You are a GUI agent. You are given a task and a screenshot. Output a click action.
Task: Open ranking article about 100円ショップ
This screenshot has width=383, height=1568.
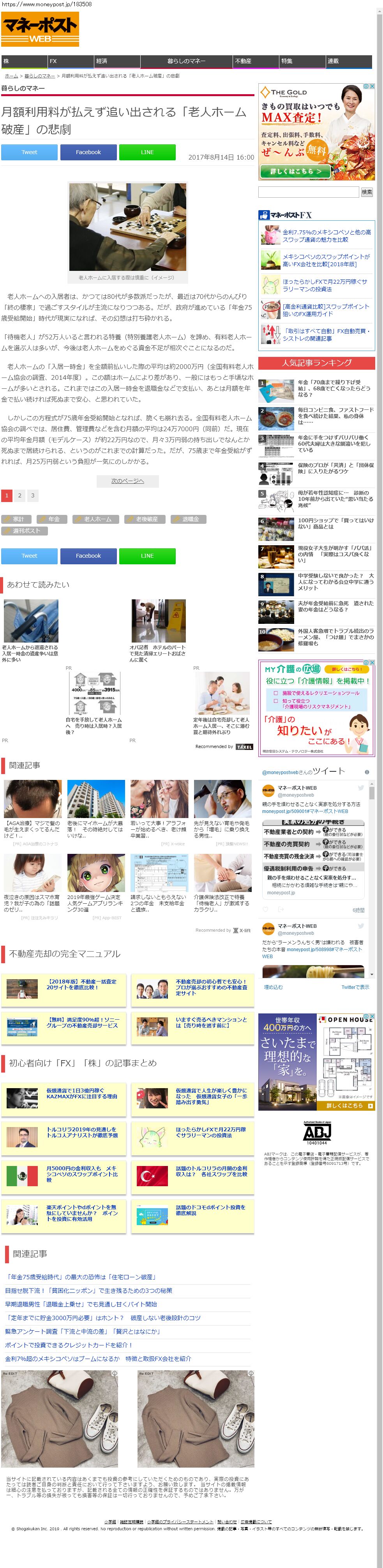pos(335,523)
